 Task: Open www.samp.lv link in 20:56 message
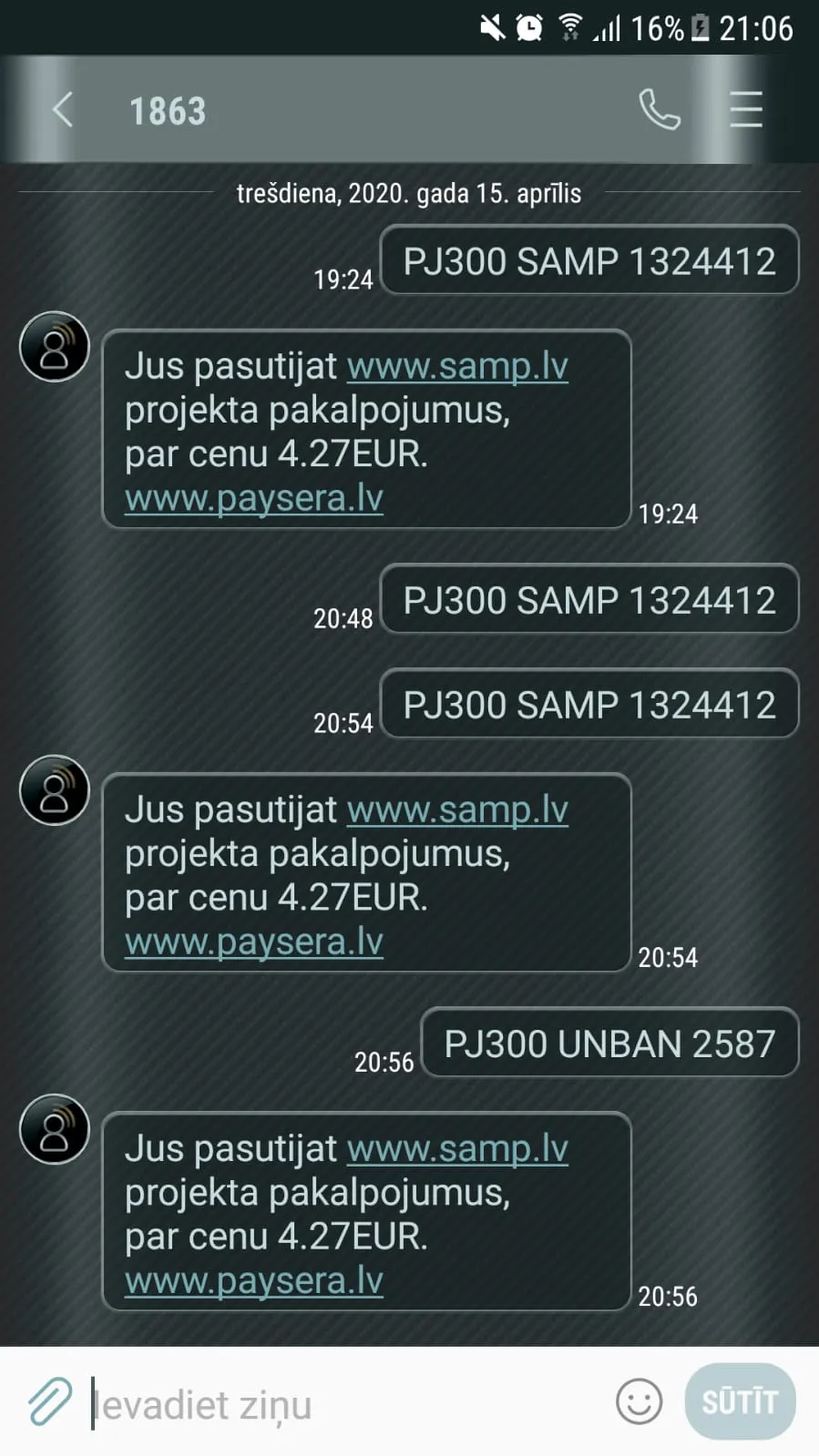457,1148
